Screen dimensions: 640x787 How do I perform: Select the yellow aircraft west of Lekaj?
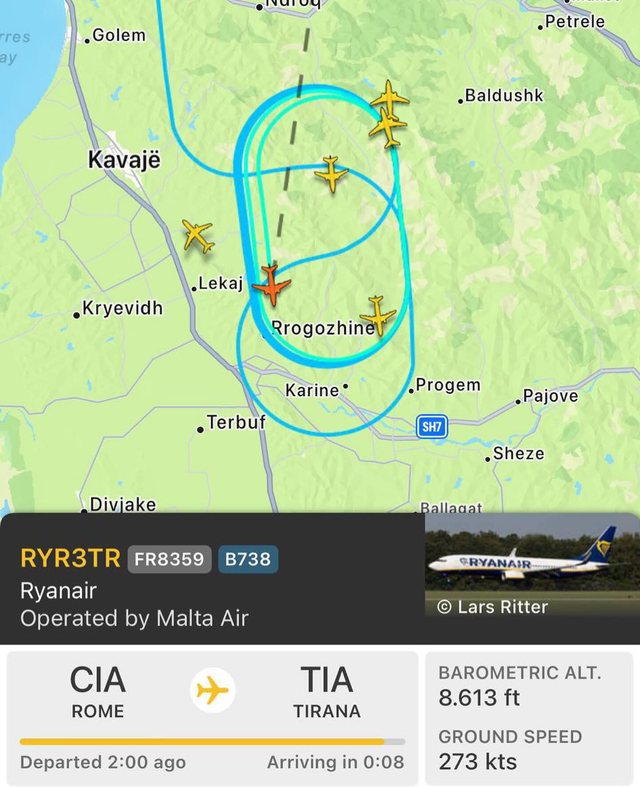pos(198,236)
